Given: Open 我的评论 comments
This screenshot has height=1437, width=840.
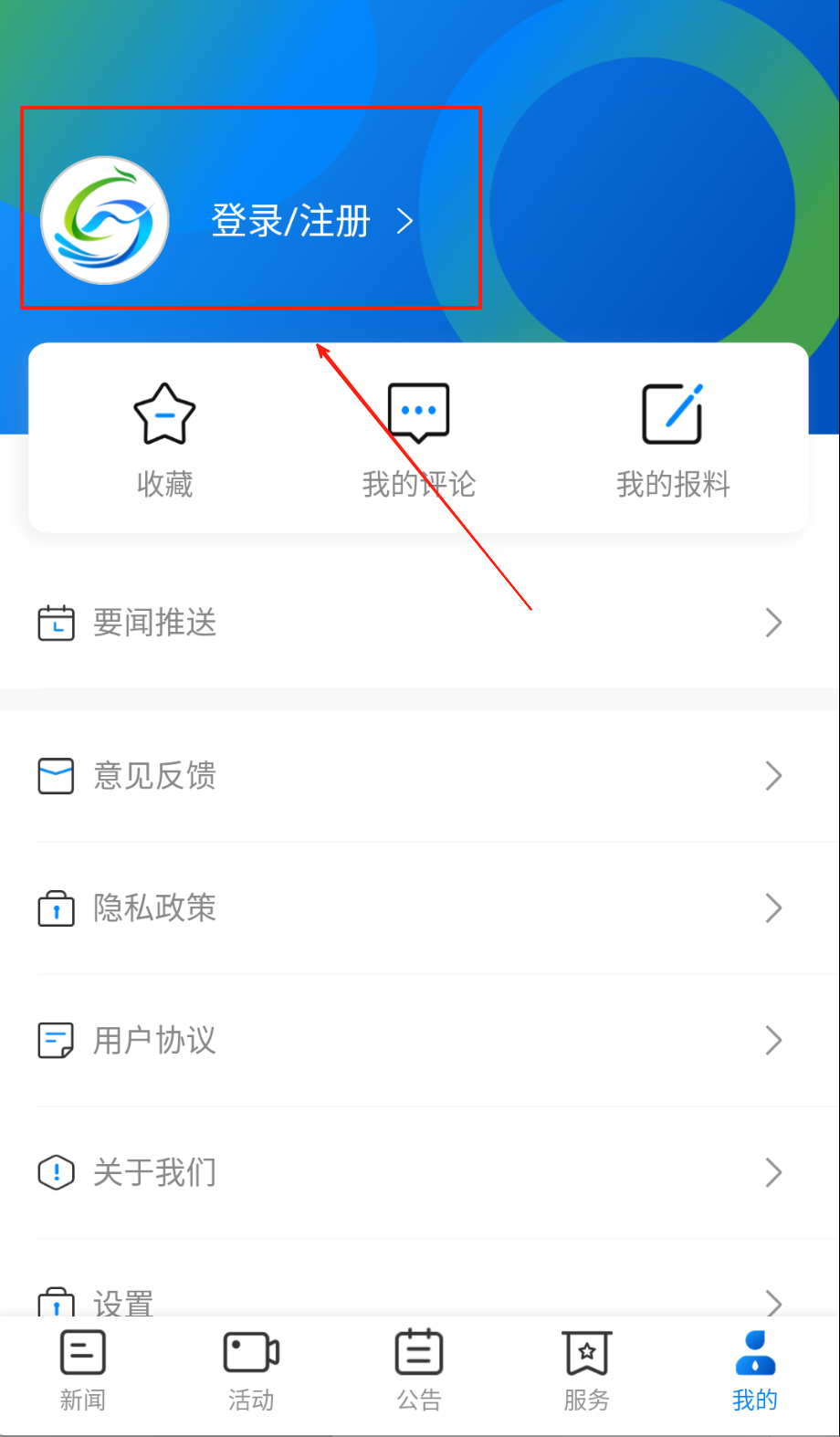Looking at the screenshot, I should (418, 438).
